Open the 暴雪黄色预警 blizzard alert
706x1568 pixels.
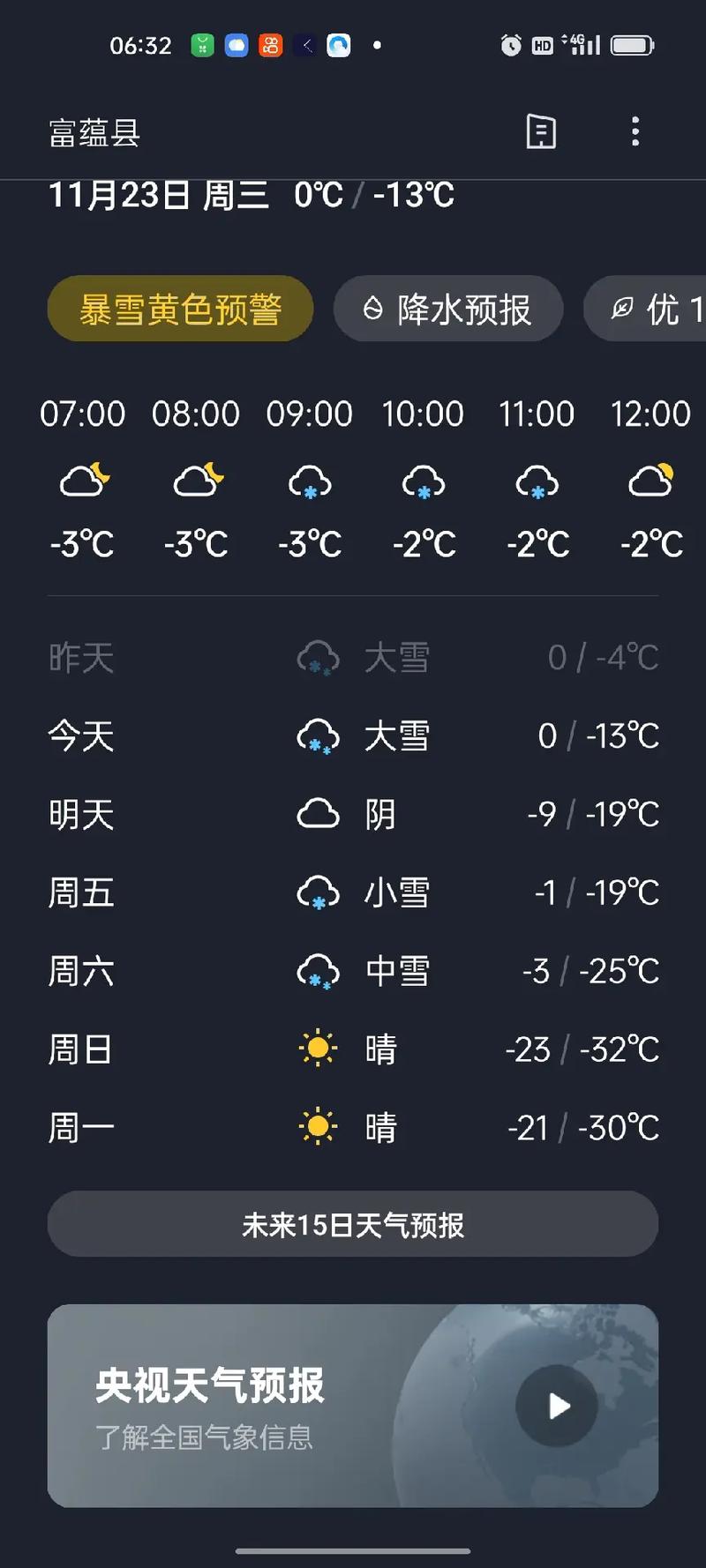tap(180, 309)
